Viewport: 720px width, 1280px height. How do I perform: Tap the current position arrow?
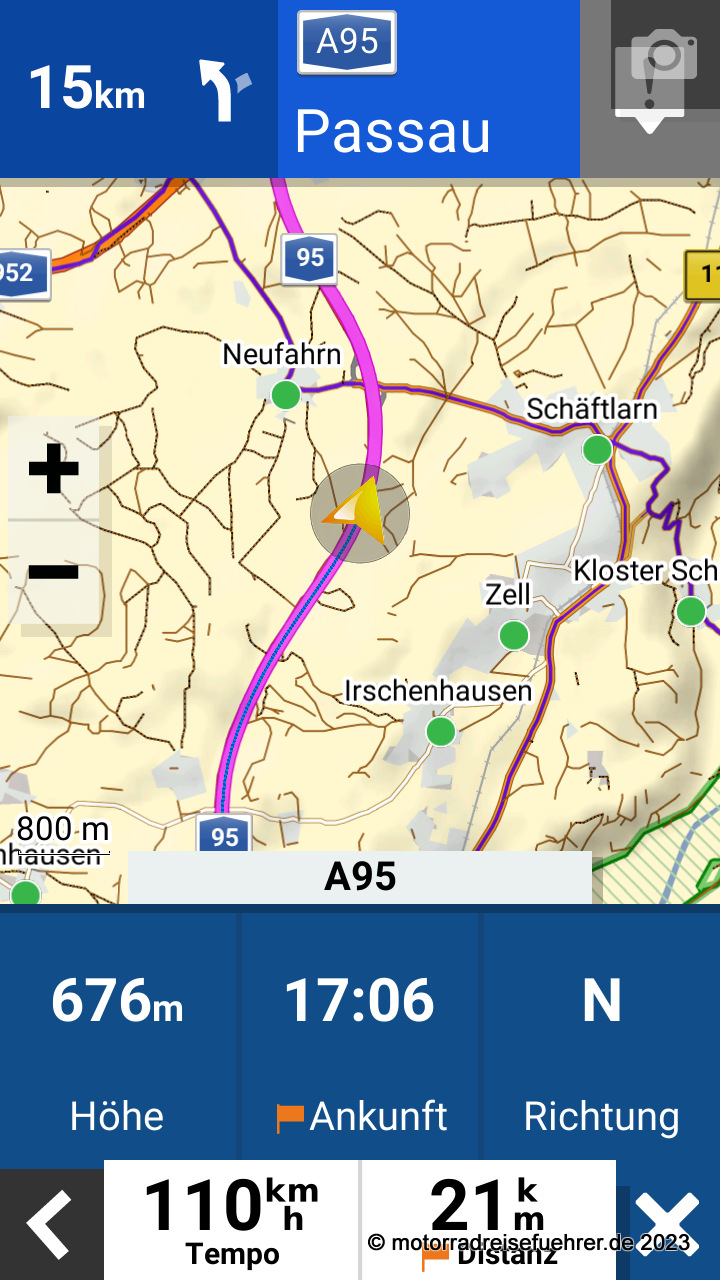click(x=359, y=513)
